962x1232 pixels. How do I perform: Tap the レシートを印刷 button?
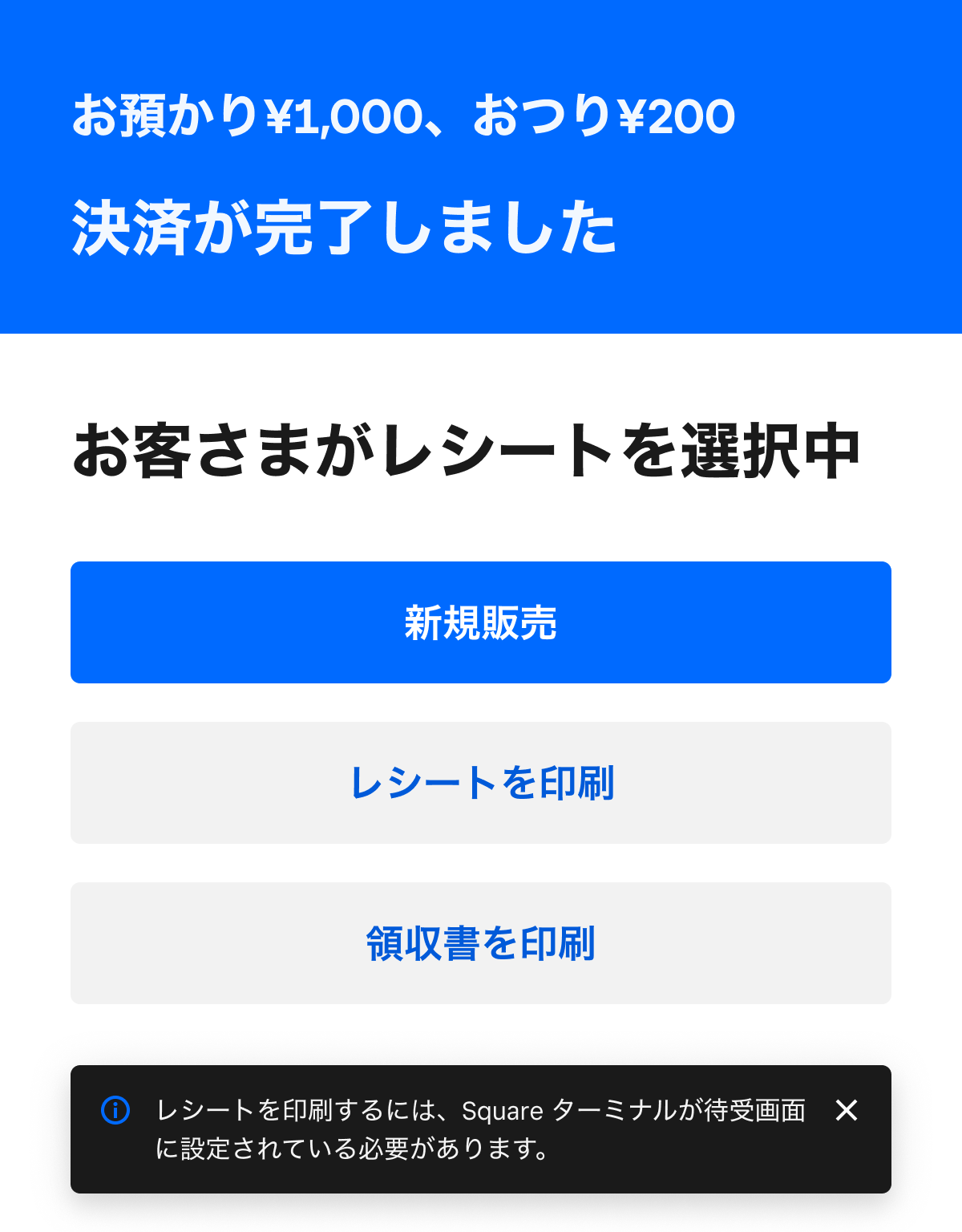tap(481, 783)
